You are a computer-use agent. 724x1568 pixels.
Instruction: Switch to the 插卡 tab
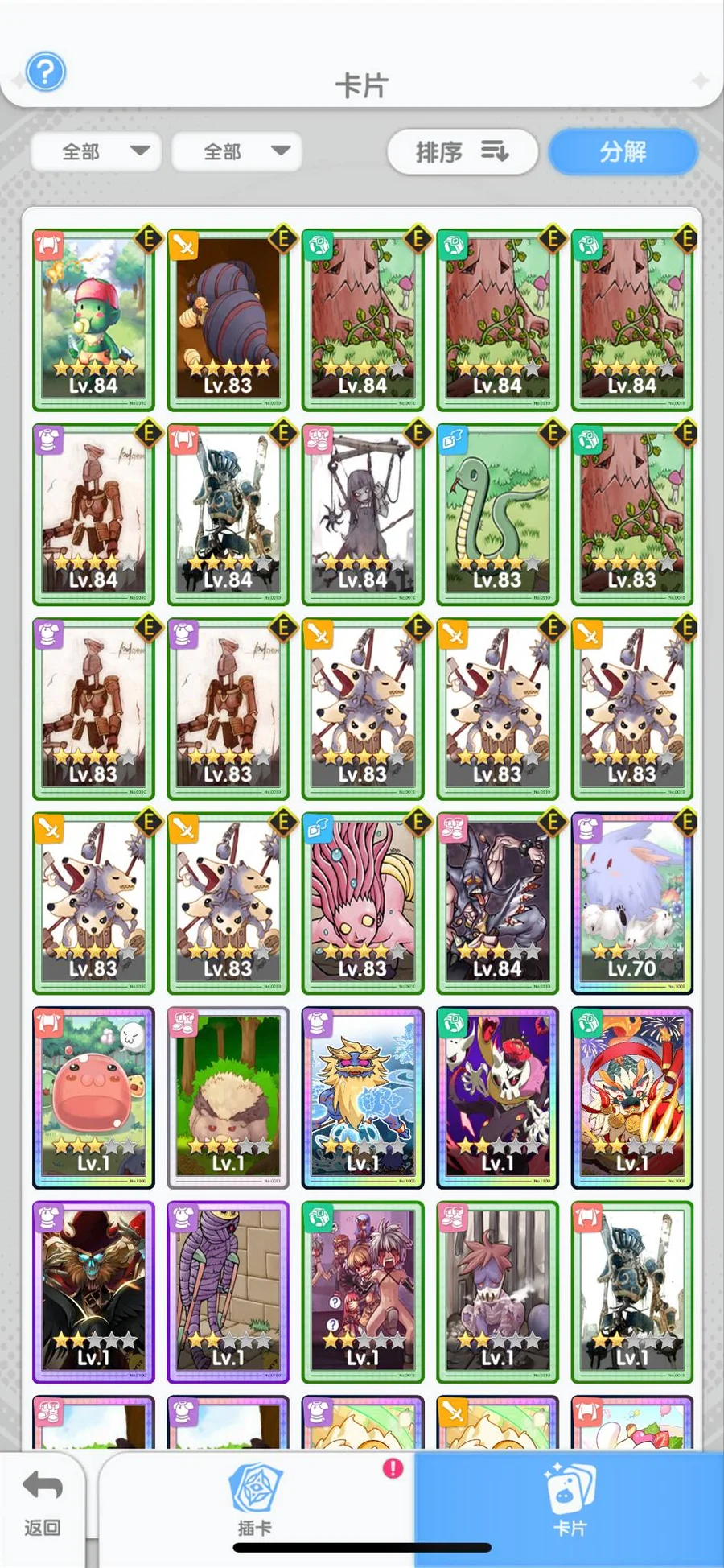255,1502
